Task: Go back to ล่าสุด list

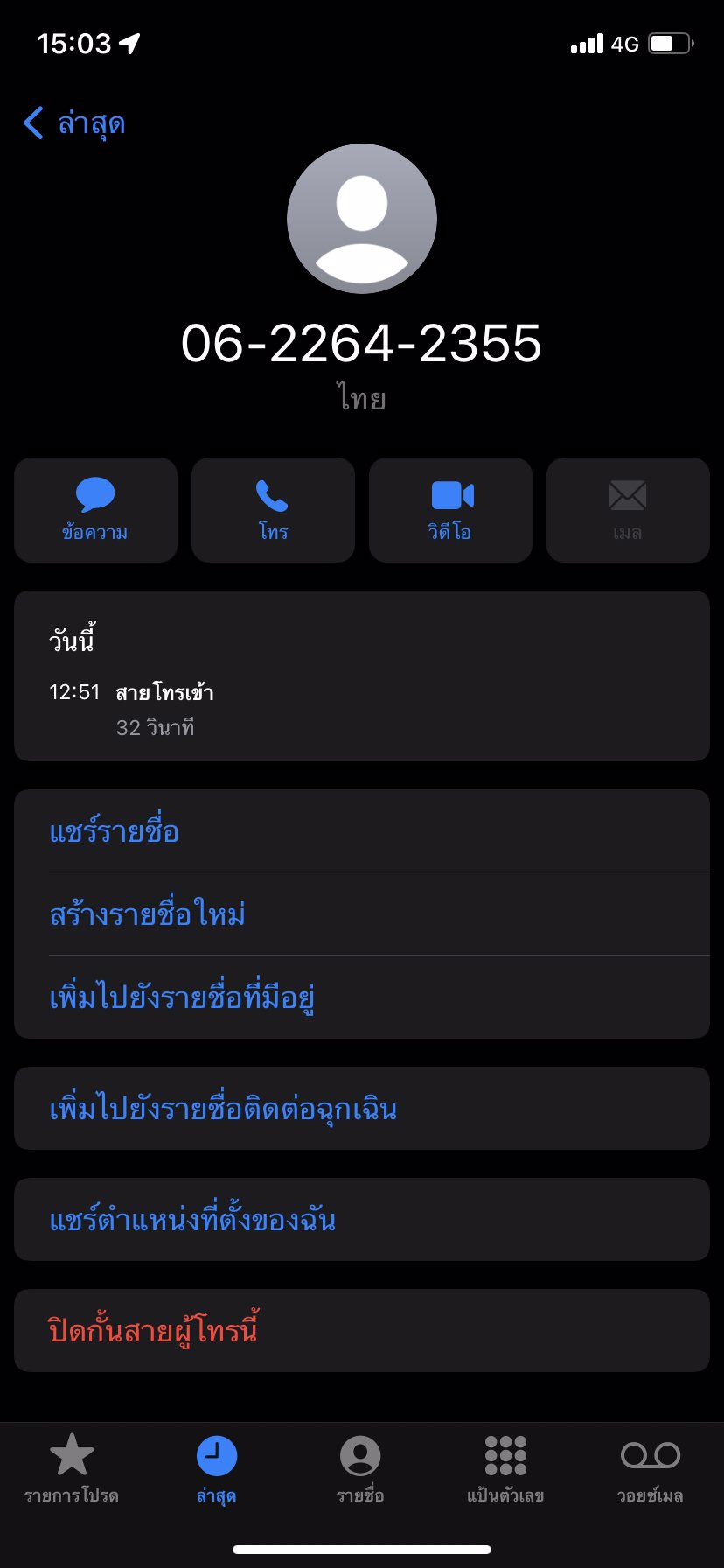Action: (x=75, y=123)
